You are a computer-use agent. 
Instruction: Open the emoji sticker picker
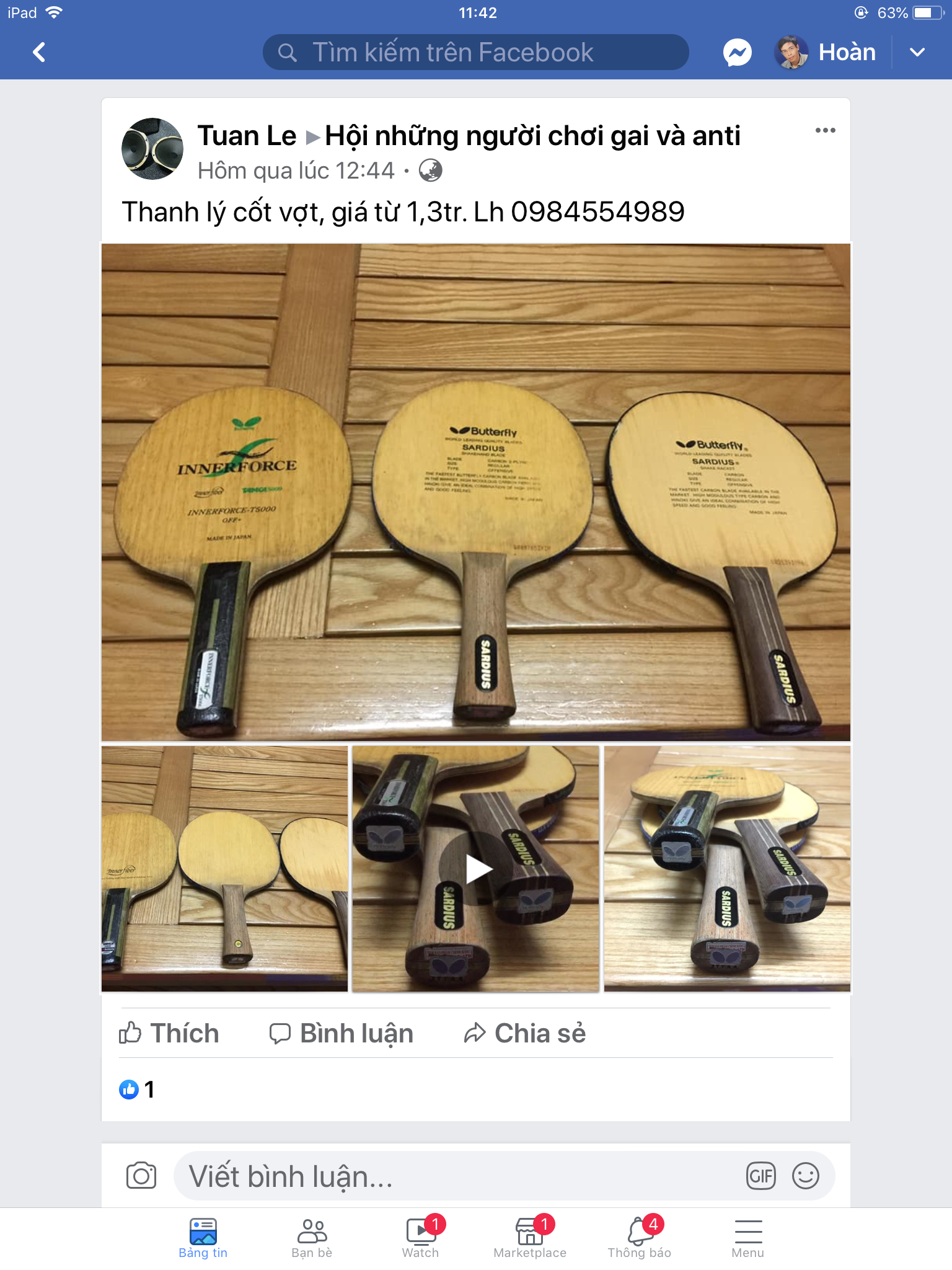(805, 1176)
